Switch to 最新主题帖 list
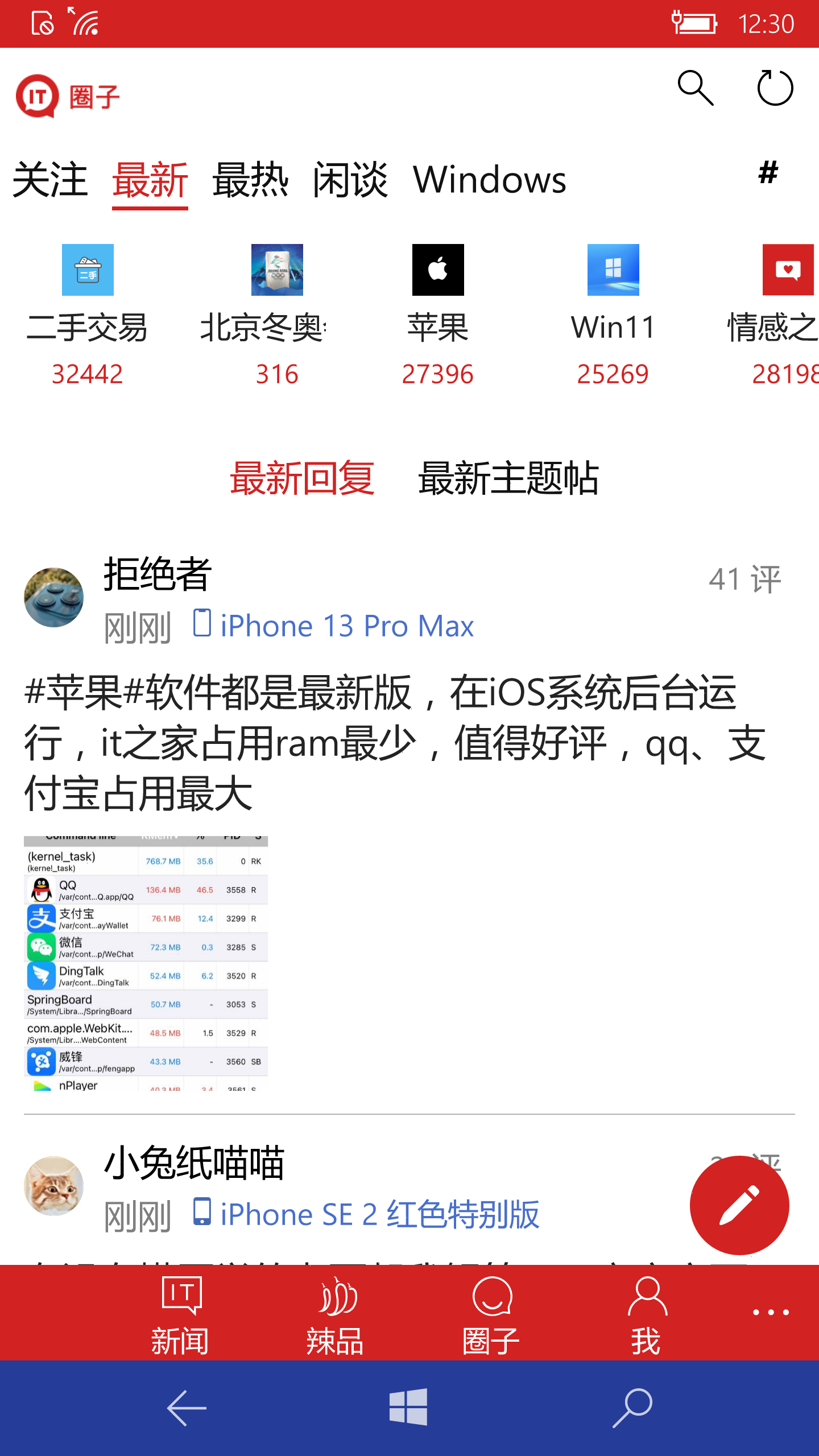The height and width of the screenshot is (1456, 819). pos(508,479)
